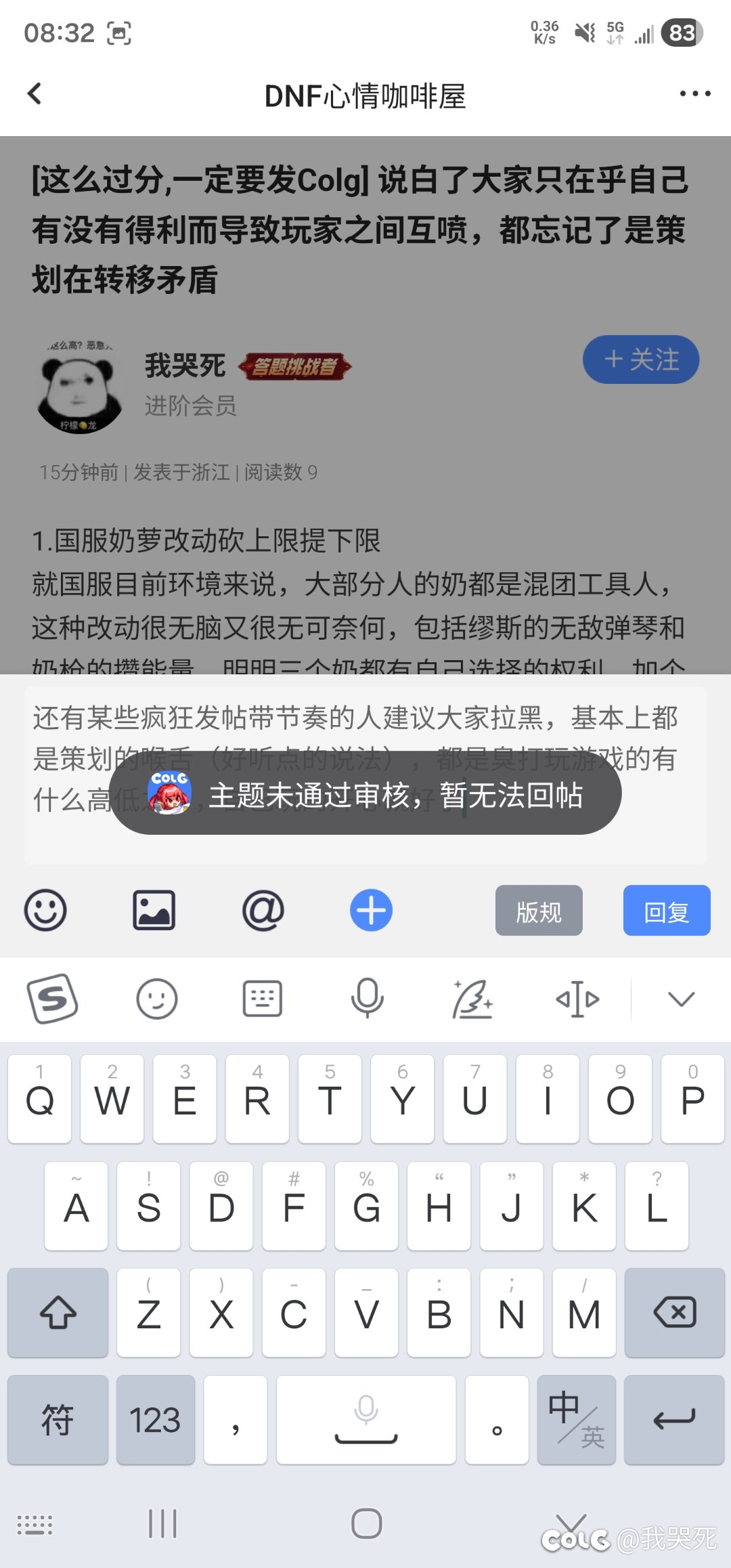This screenshot has height=1568, width=731.
Task: Open Sogou keyboard menu logo
Action: (52, 999)
